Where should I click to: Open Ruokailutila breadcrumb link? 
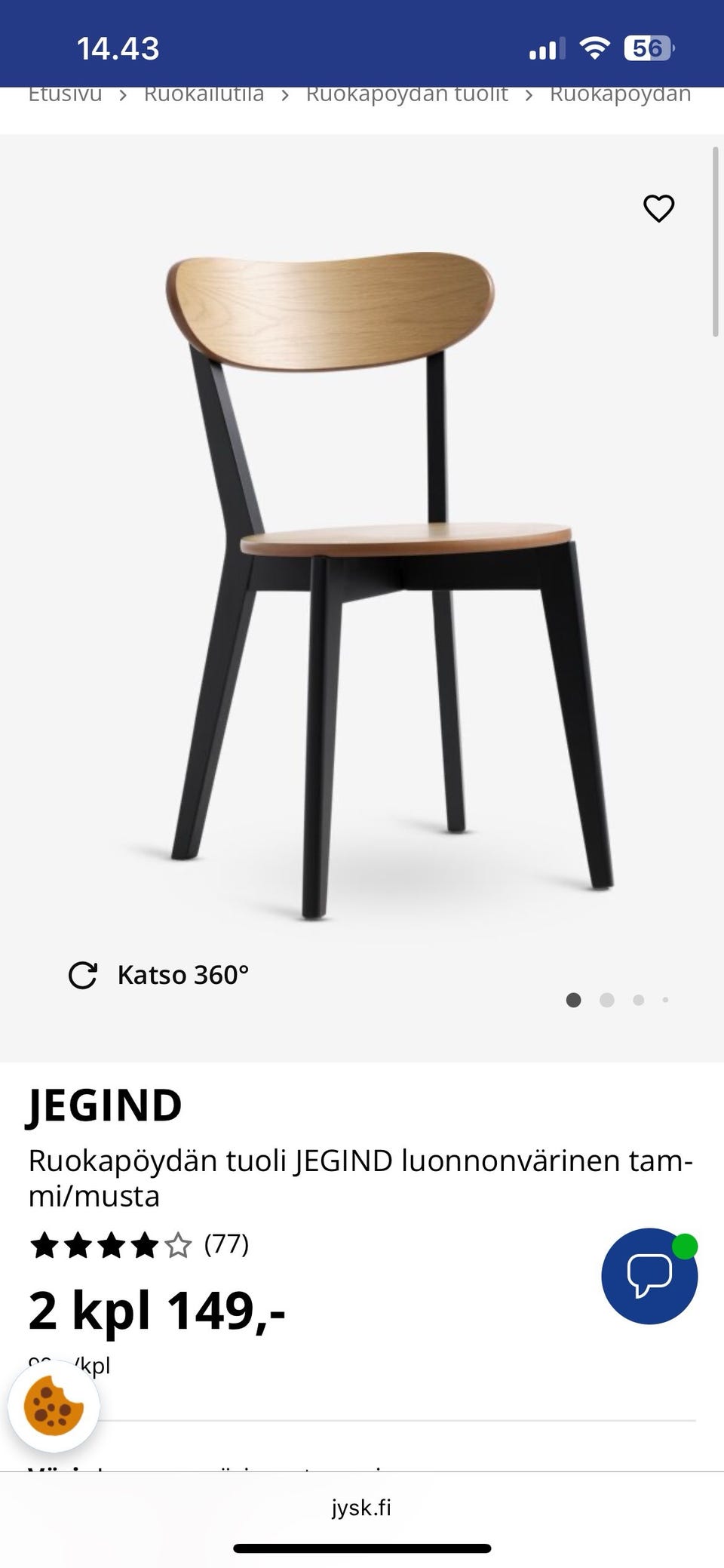[204, 95]
